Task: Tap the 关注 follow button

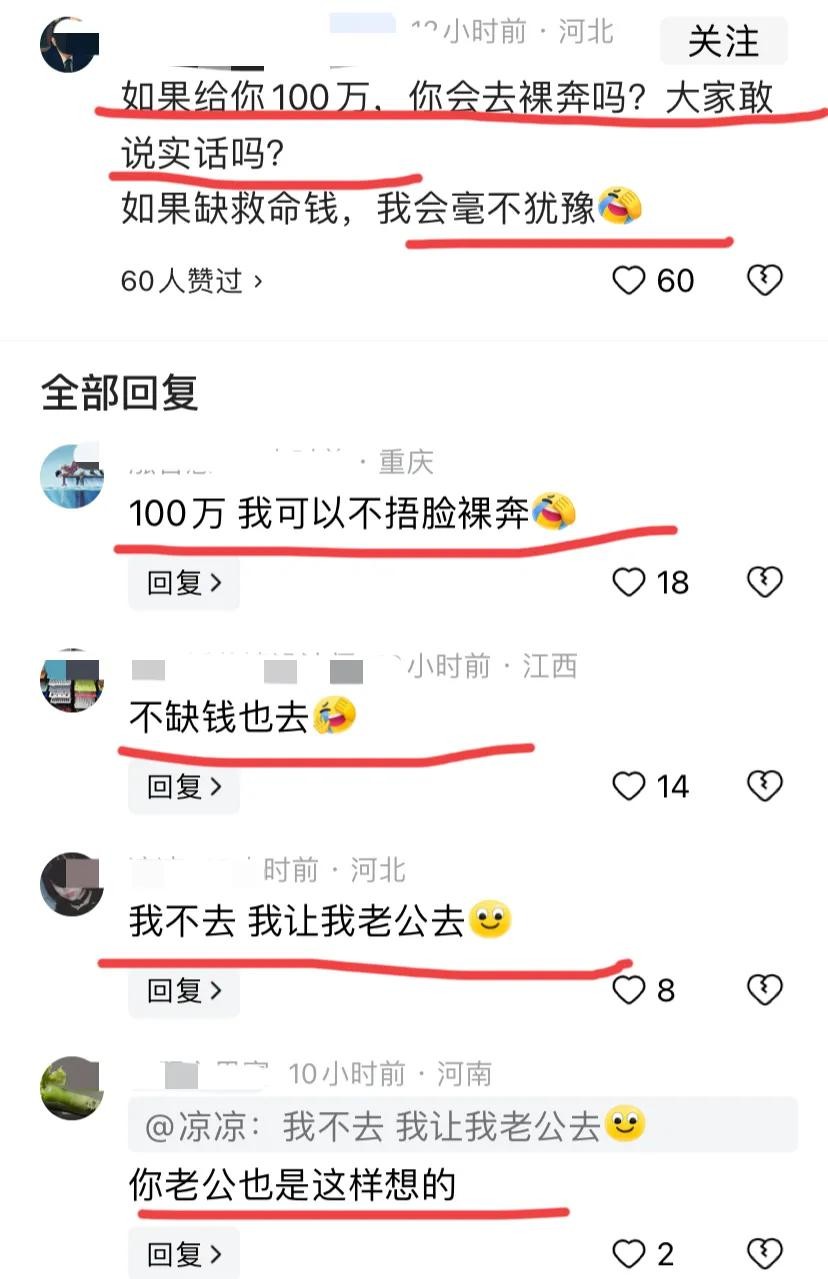Action: (723, 42)
